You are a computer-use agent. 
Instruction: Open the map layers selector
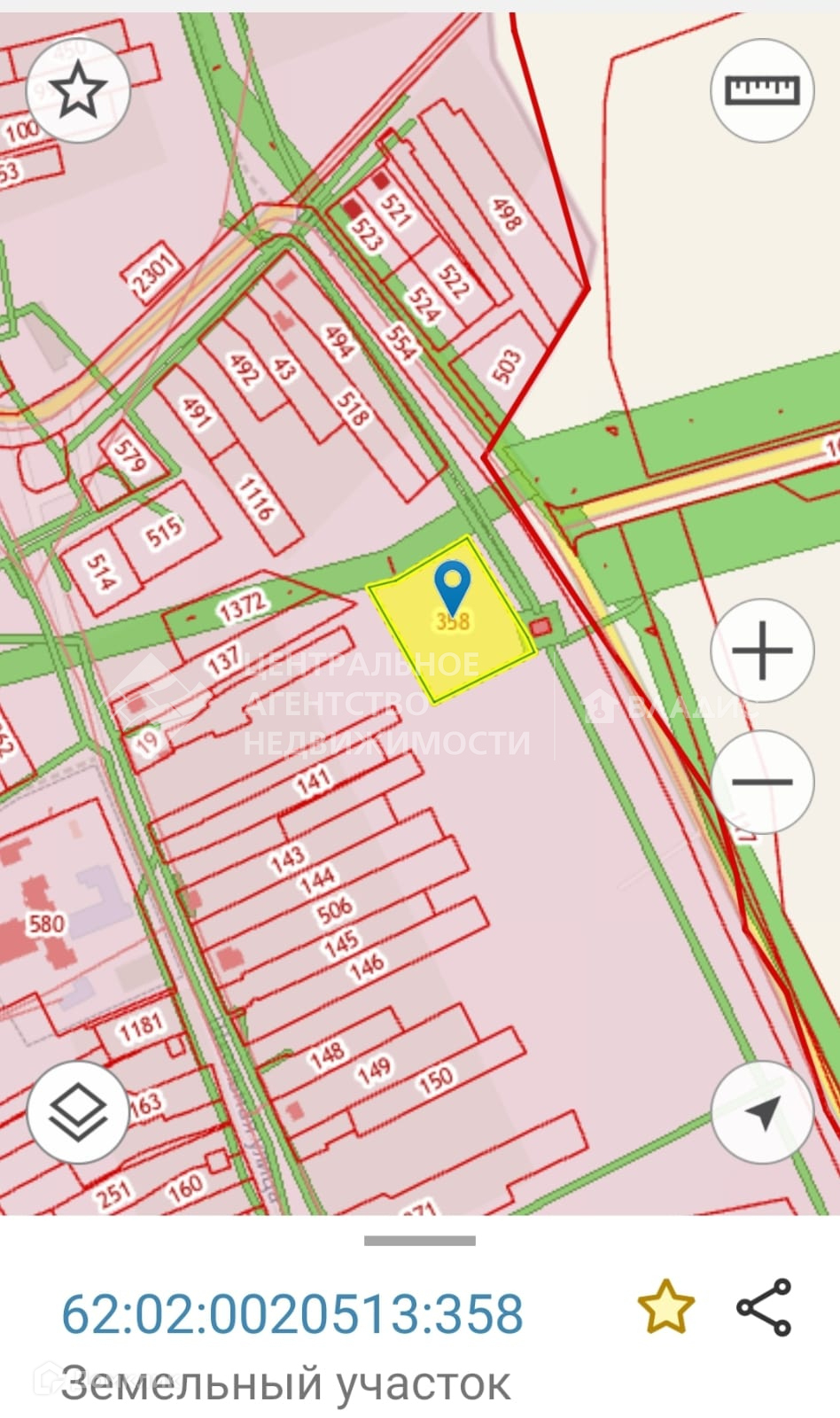tap(78, 1112)
